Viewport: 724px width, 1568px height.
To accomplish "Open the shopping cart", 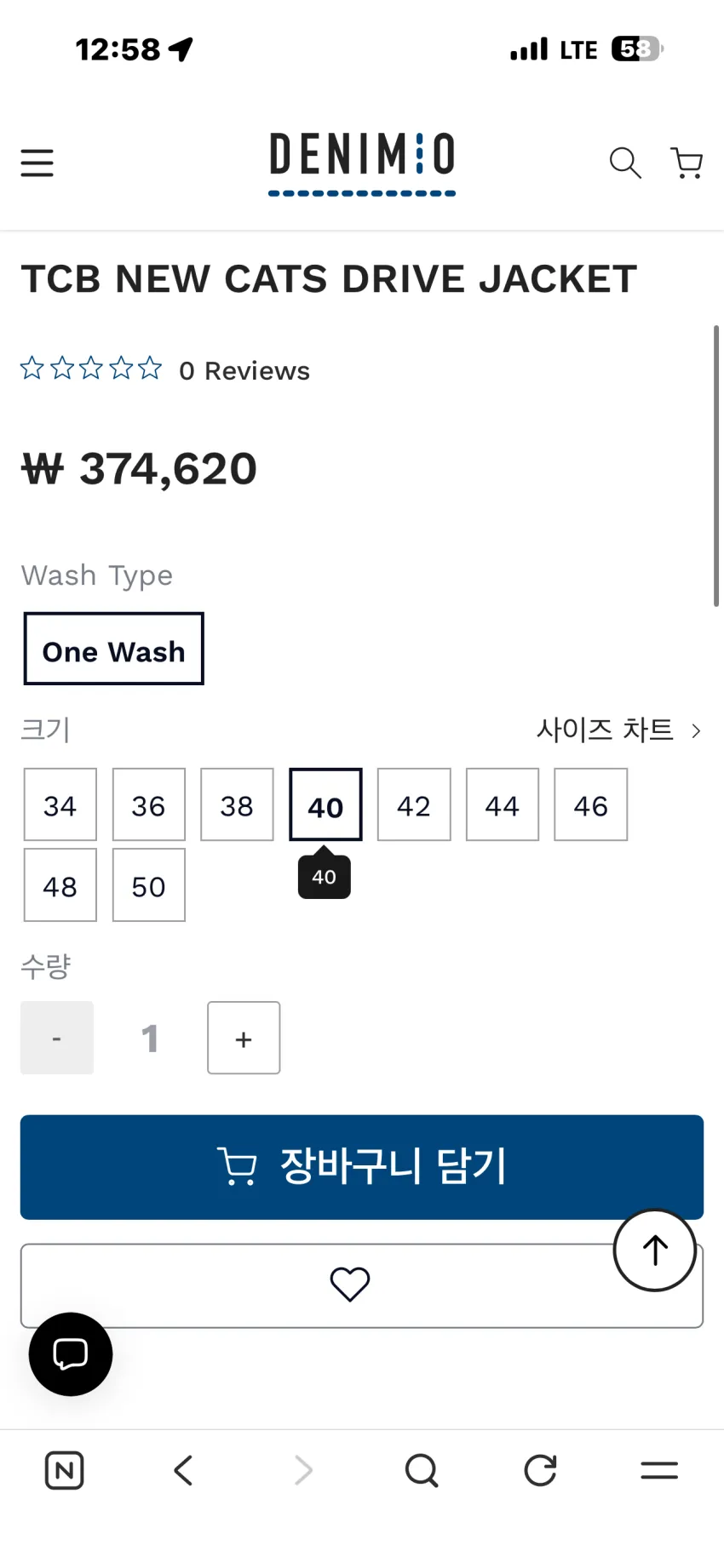I will (687, 163).
